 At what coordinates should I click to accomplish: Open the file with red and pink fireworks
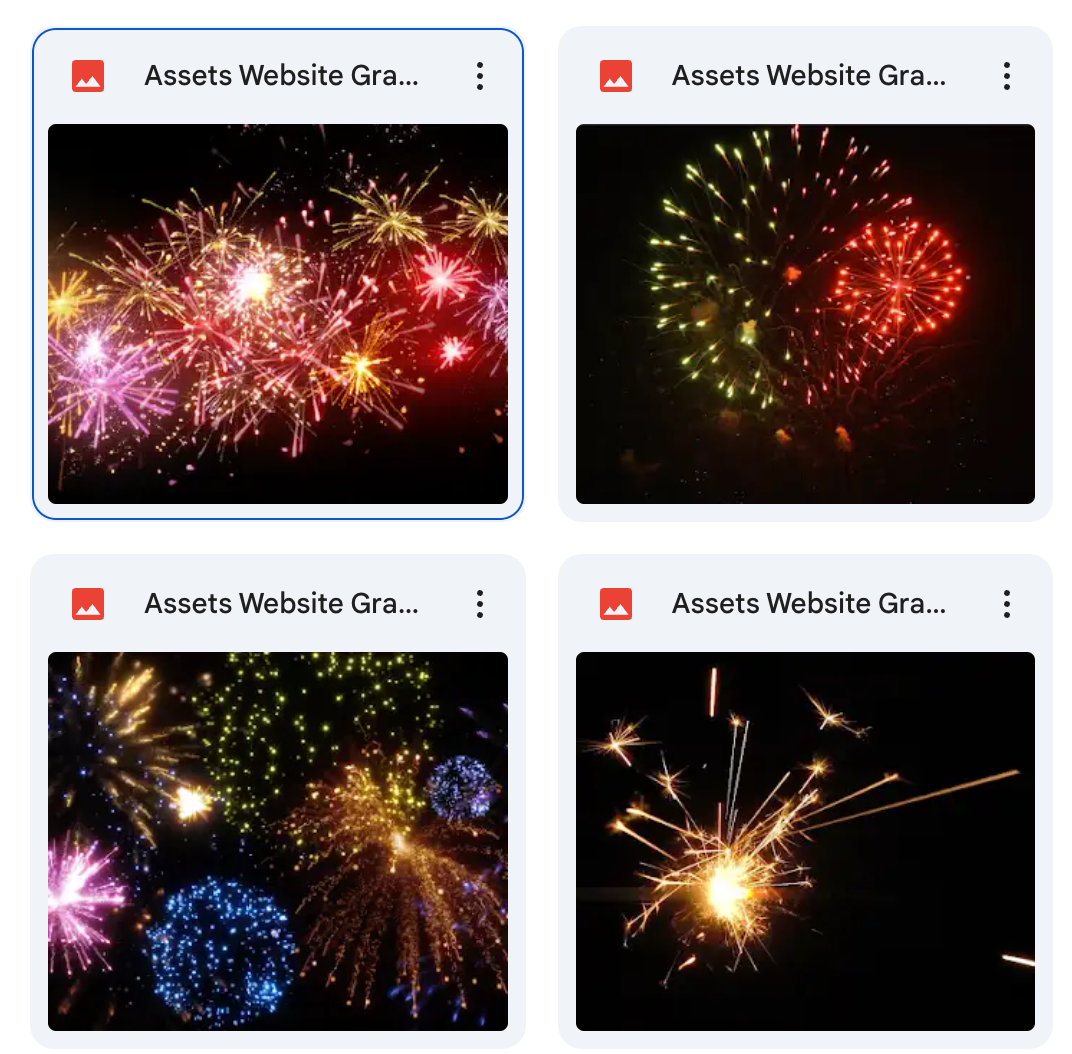click(x=278, y=313)
